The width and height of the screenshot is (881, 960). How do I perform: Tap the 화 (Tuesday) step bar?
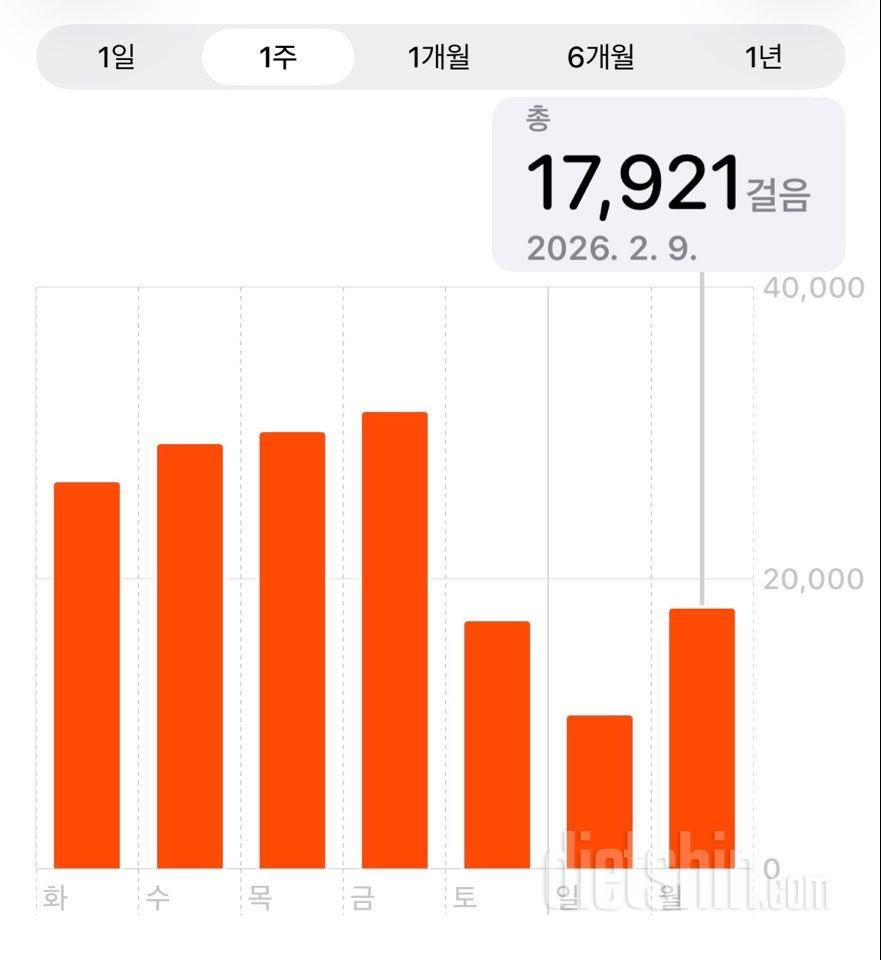tap(87, 675)
